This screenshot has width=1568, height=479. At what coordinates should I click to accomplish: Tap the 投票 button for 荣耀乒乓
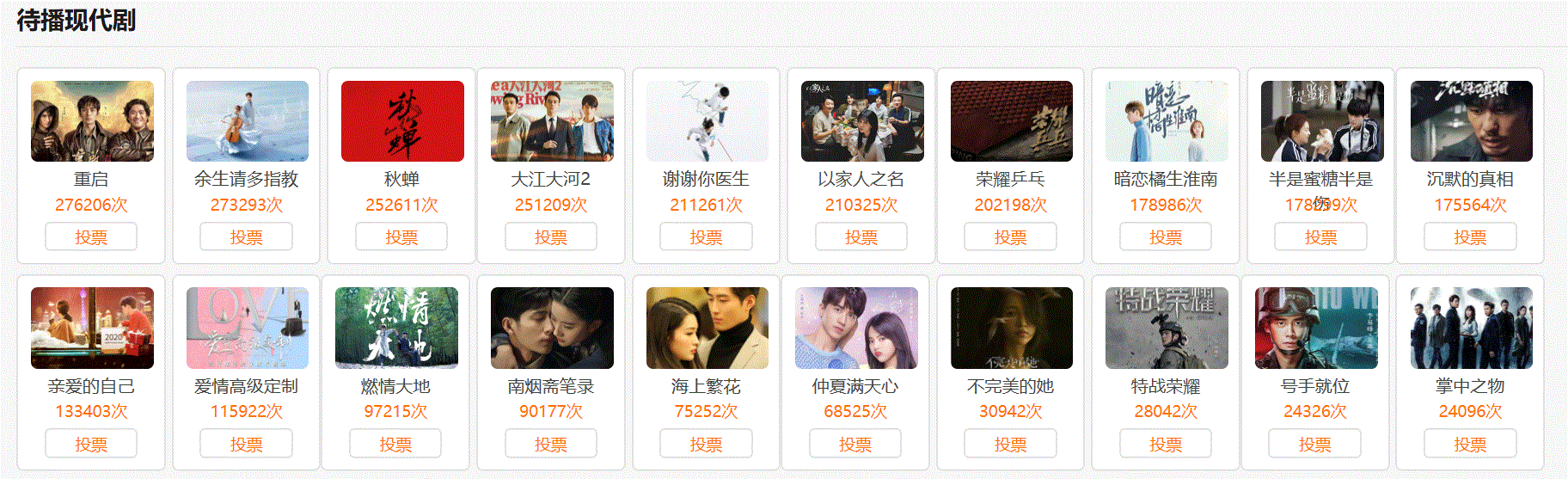point(1010,236)
